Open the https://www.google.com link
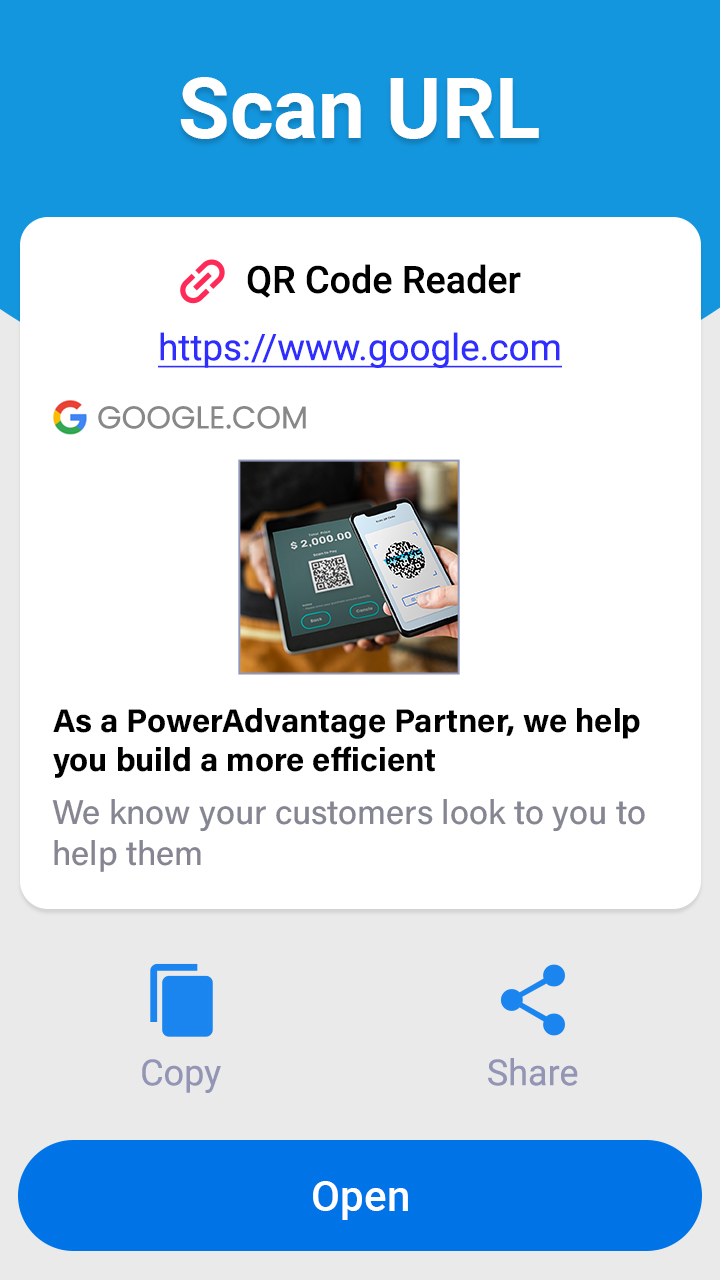 click(360, 348)
